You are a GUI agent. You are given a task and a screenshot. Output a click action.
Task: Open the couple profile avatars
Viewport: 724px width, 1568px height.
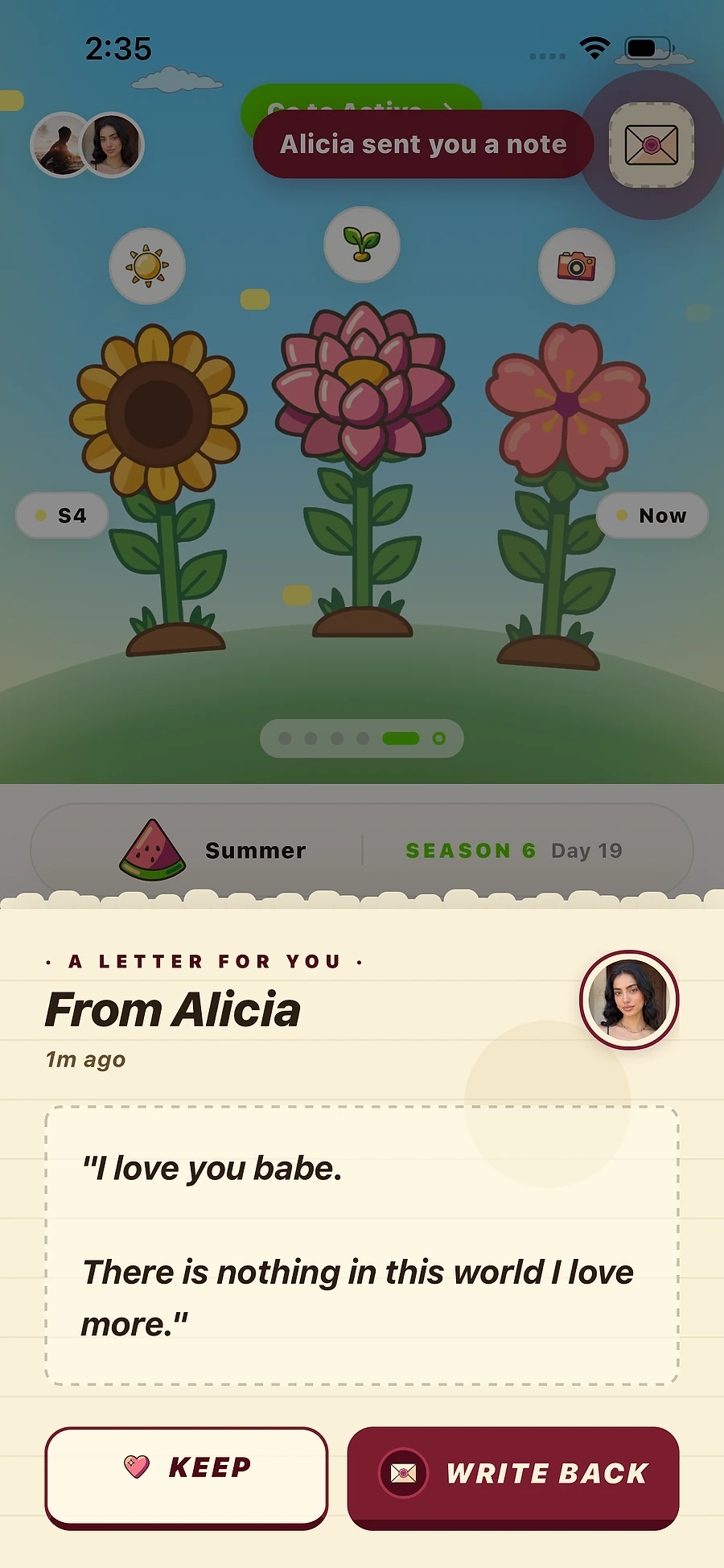[x=87, y=145]
